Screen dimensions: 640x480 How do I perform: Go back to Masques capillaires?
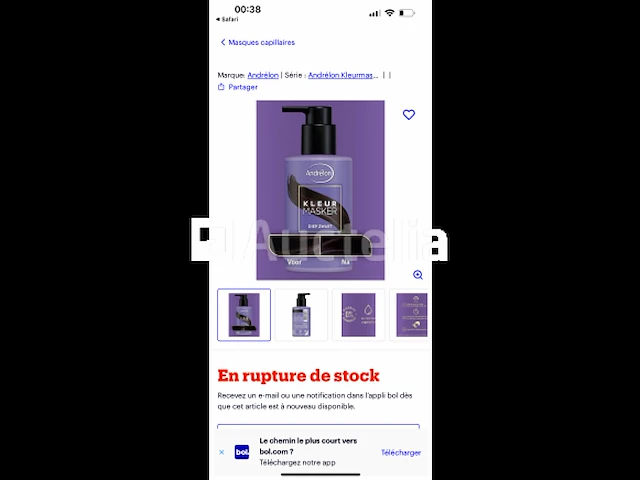[x=257, y=43]
